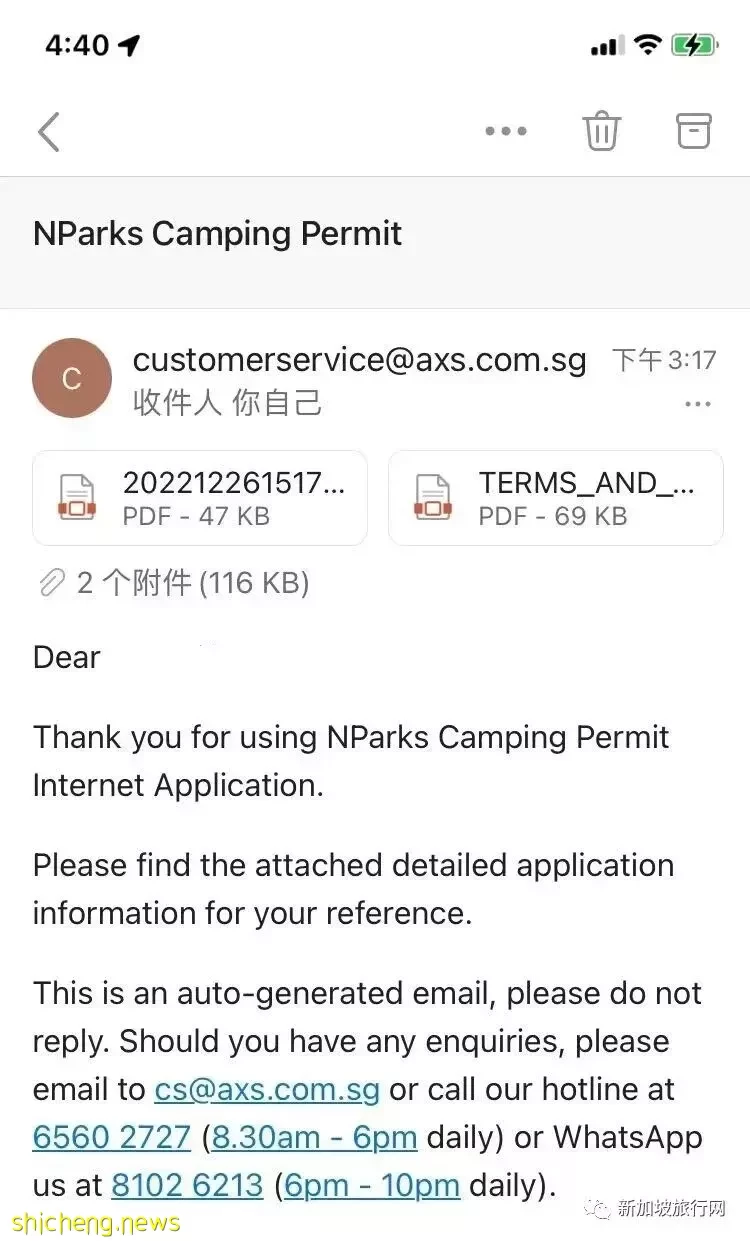View sender avatar for customerservice@axs.com.sg

[72, 379]
